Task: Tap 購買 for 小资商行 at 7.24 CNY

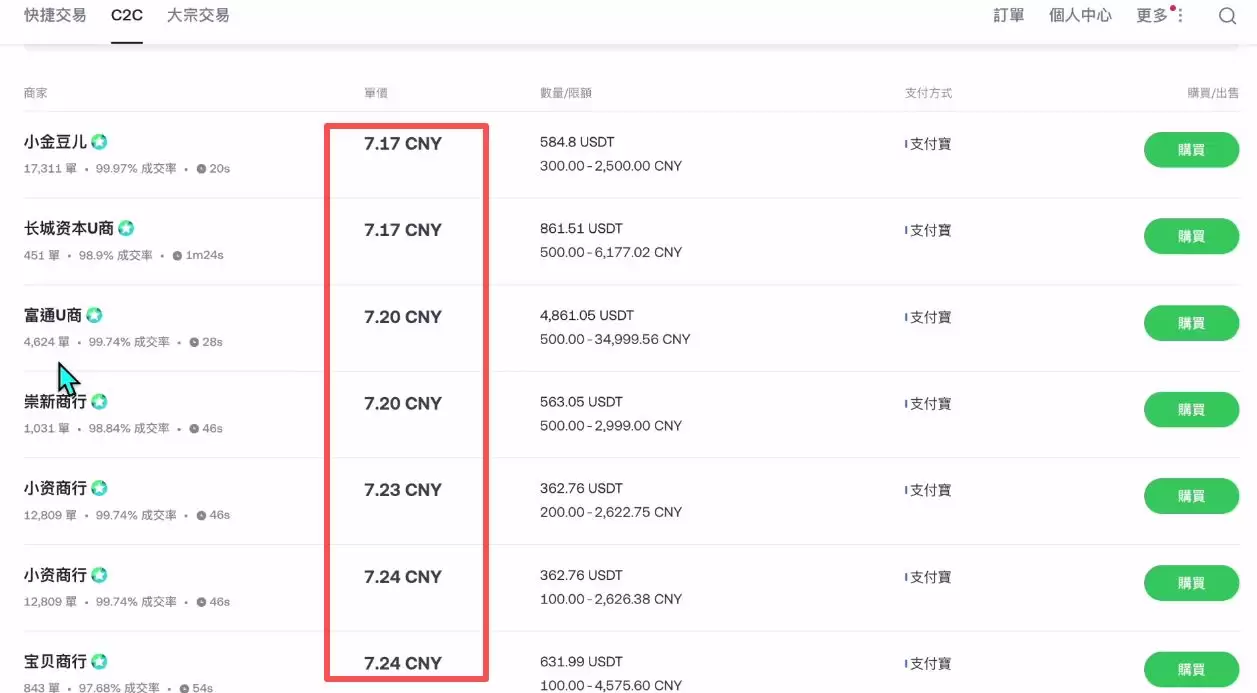Action: click(1191, 583)
